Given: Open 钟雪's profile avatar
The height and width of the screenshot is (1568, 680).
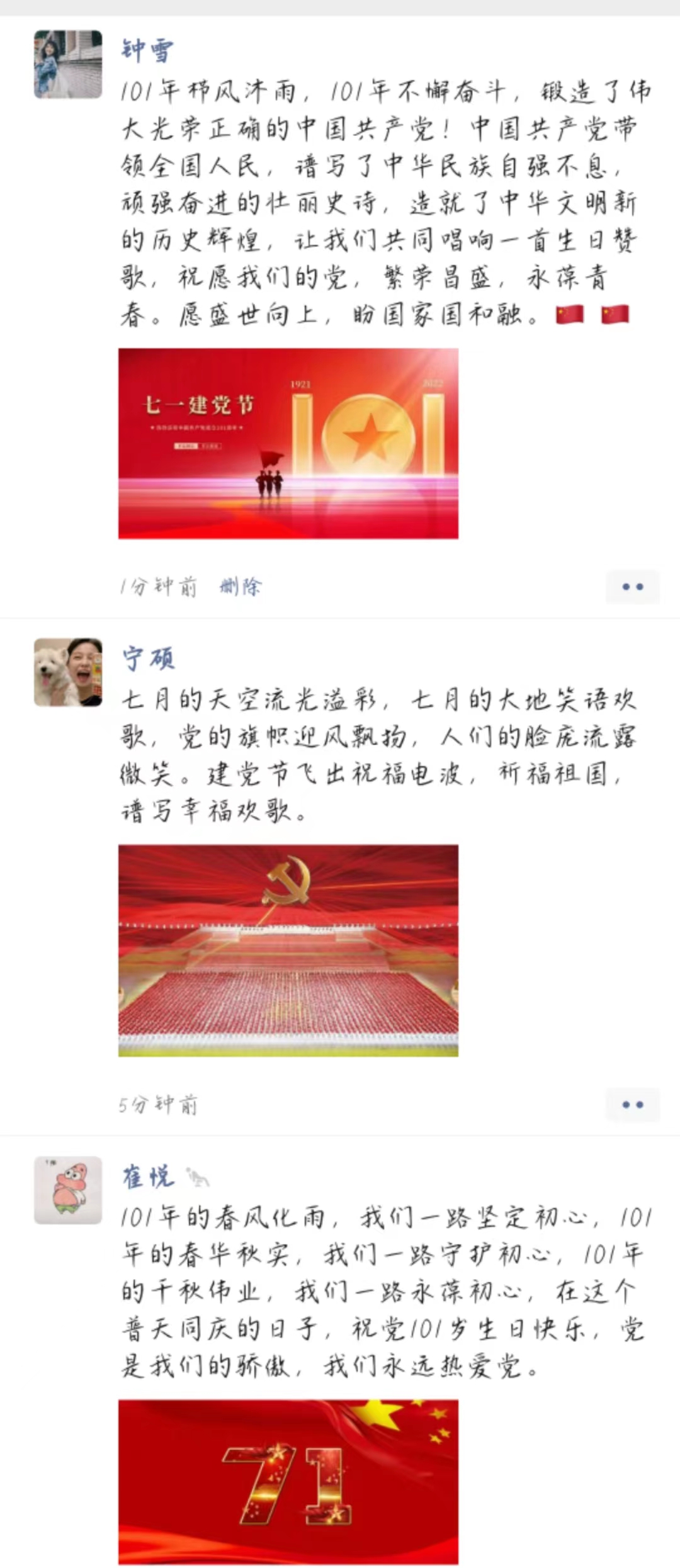Looking at the screenshot, I should click(68, 64).
